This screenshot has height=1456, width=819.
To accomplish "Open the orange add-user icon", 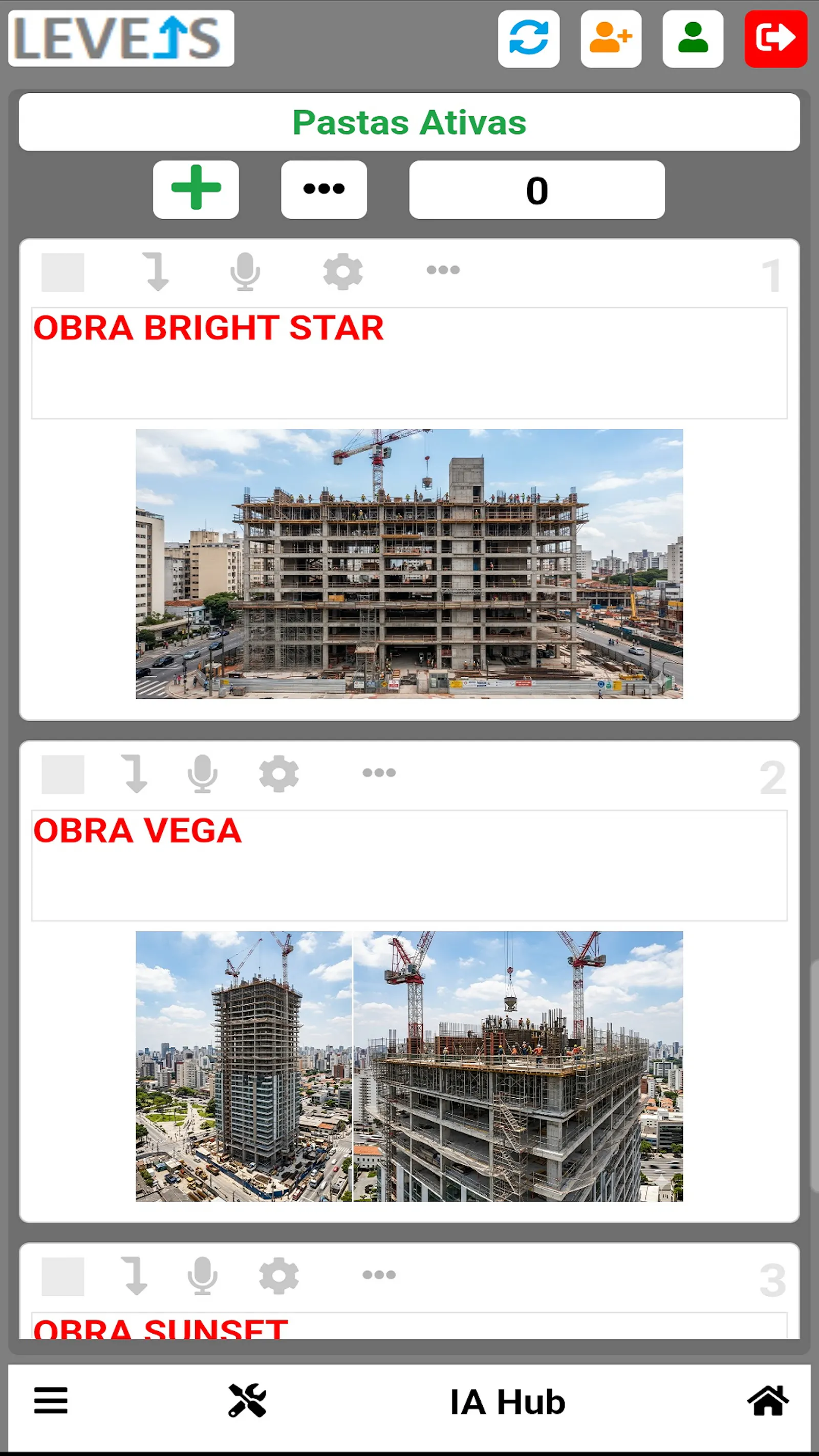I will (x=611, y=38).
